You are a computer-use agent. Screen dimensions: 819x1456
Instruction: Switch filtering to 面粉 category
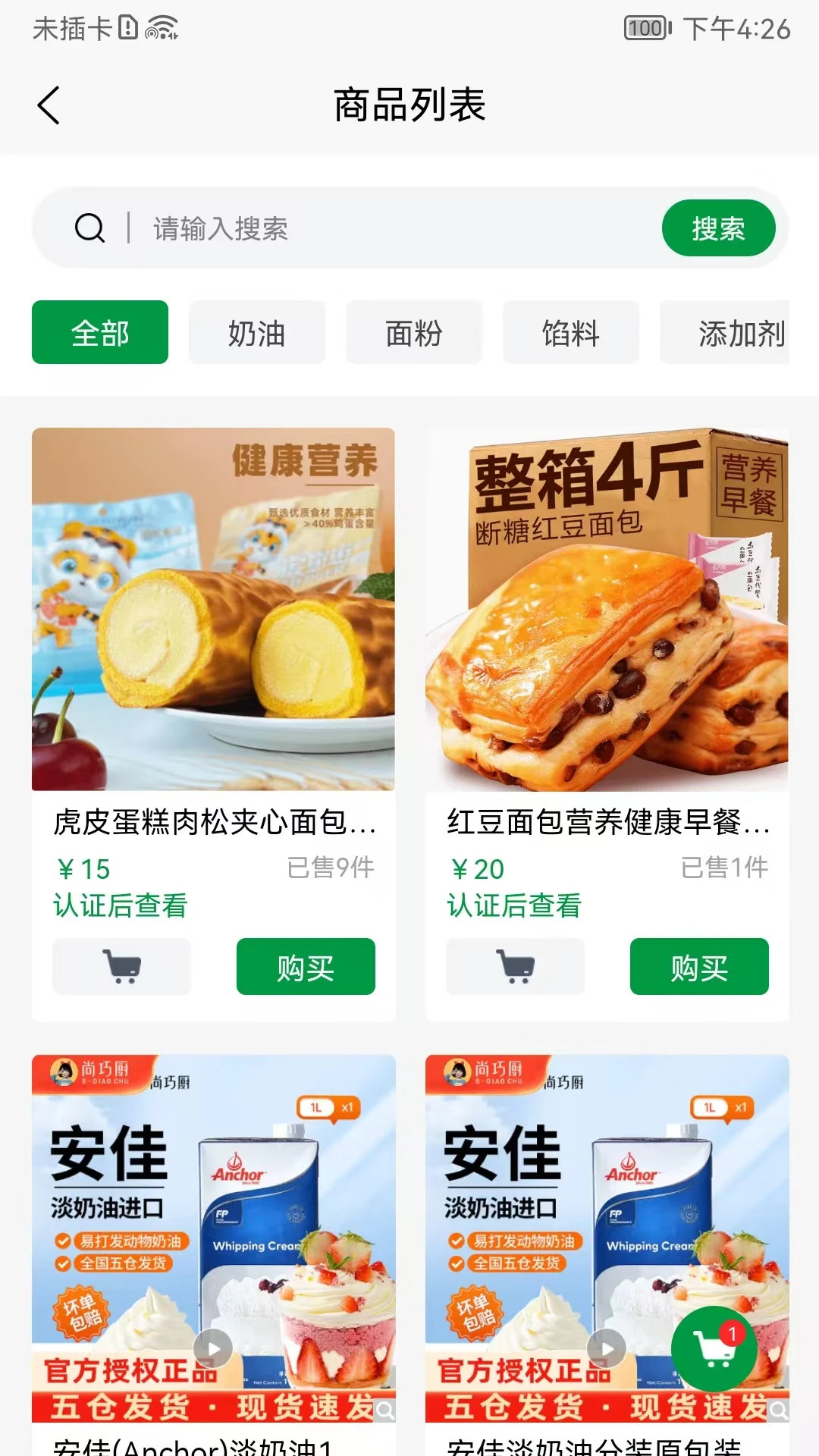(414, 332)
